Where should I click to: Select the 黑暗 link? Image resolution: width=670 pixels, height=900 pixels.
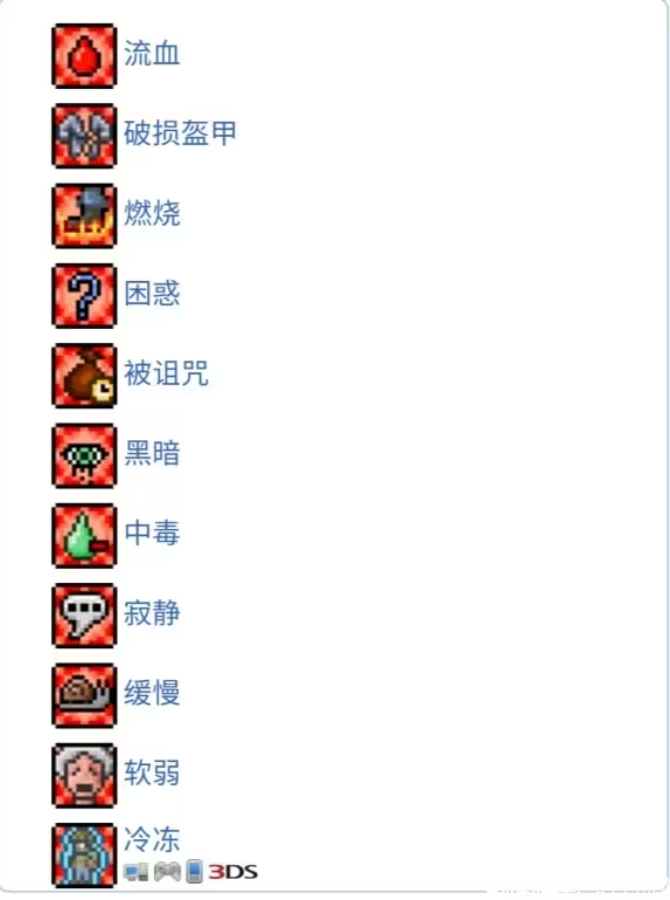152,453
